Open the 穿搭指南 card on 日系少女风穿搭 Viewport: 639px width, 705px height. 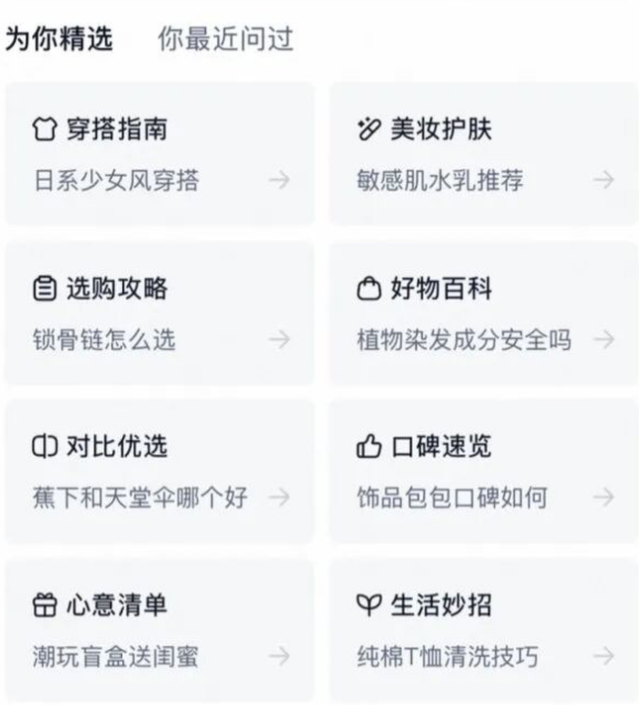coord(160,154)
